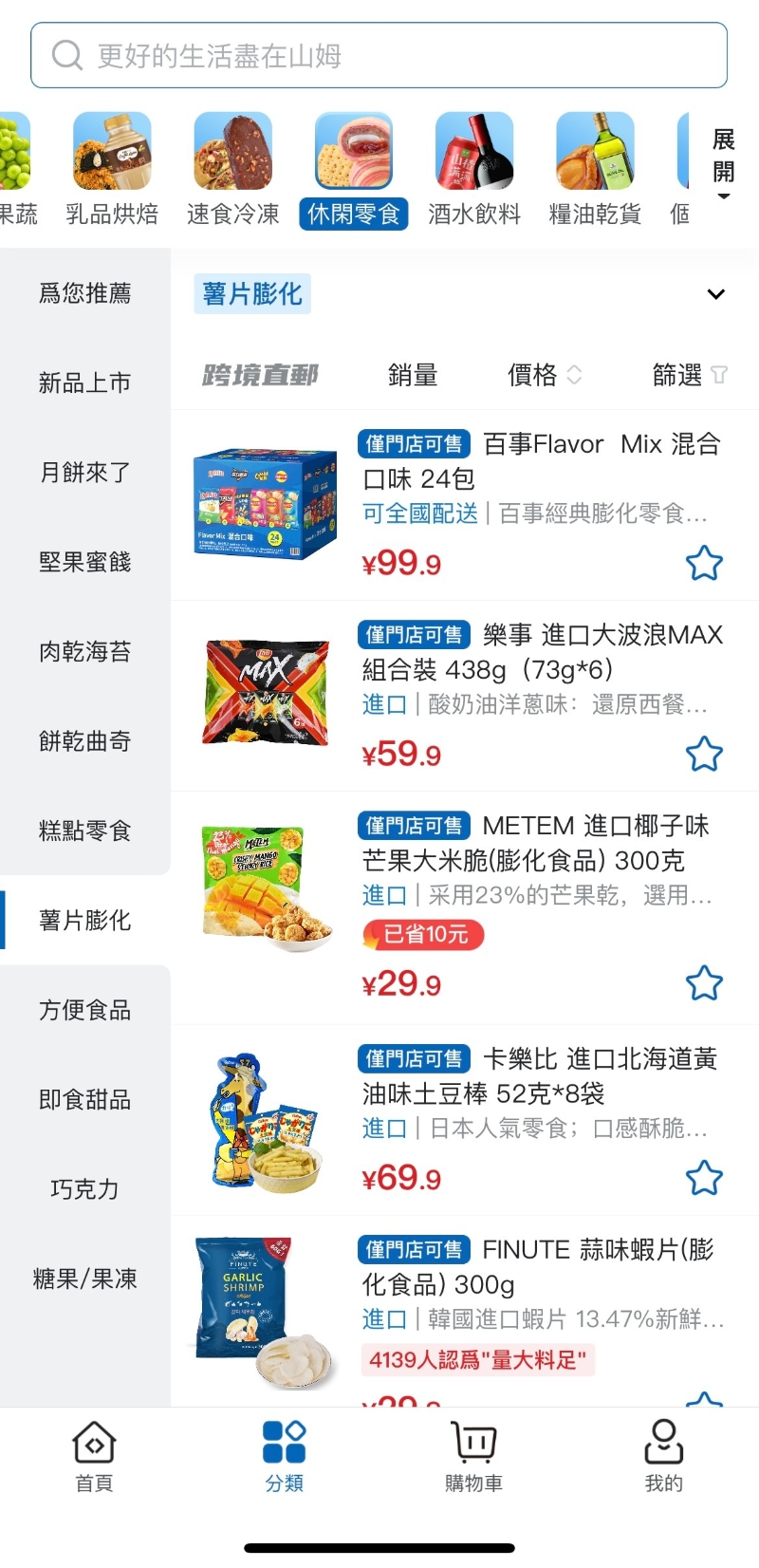Sort products by 價格
Viewport: 759px width, 1568px height.
click(544, 376)
